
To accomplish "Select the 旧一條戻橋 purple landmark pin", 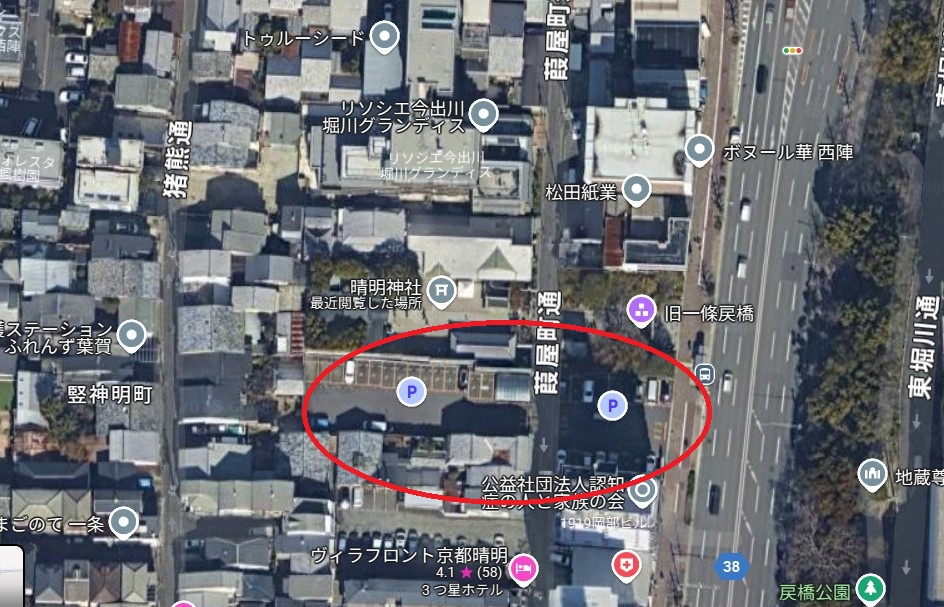I will pos(641,310).
